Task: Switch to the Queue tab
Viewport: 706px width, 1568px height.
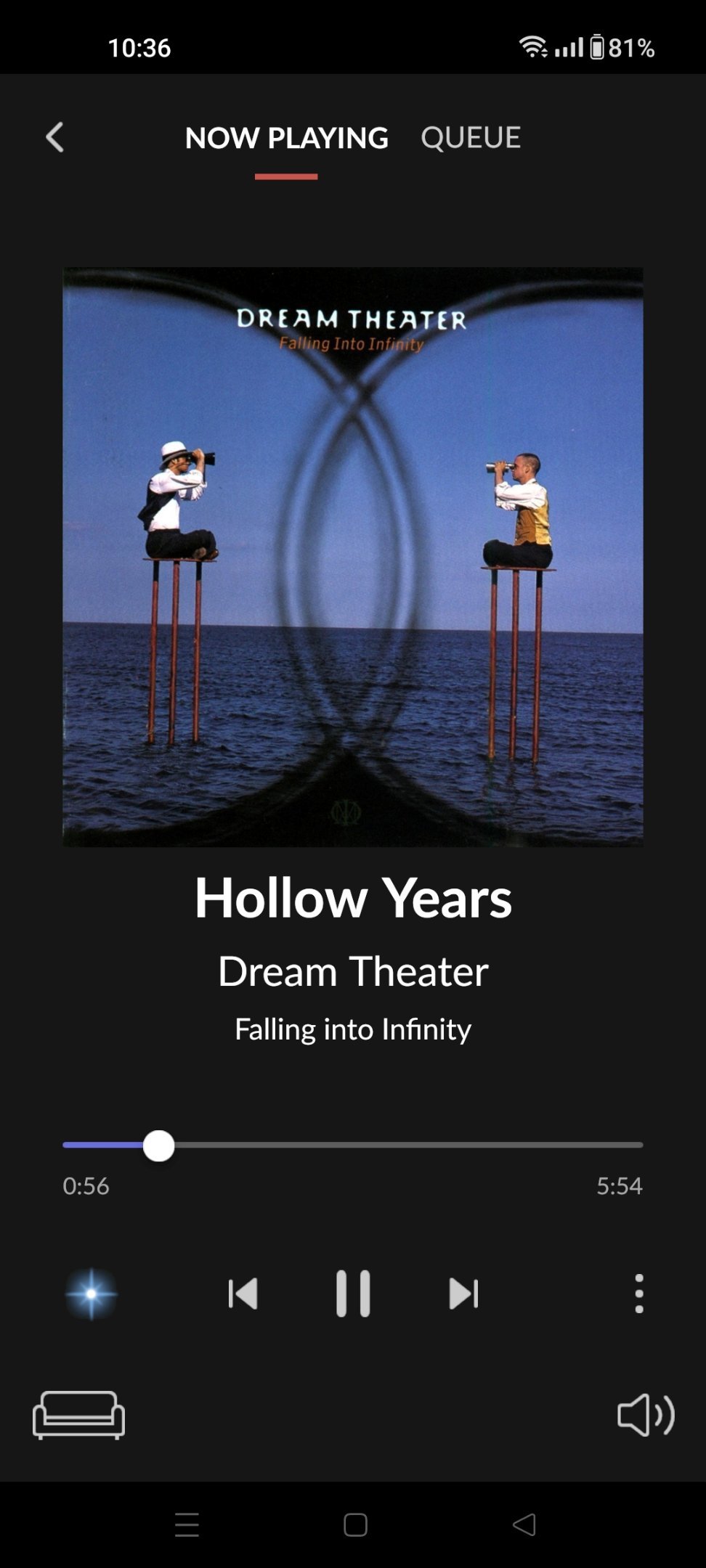Action: click(x=471, y=137)
